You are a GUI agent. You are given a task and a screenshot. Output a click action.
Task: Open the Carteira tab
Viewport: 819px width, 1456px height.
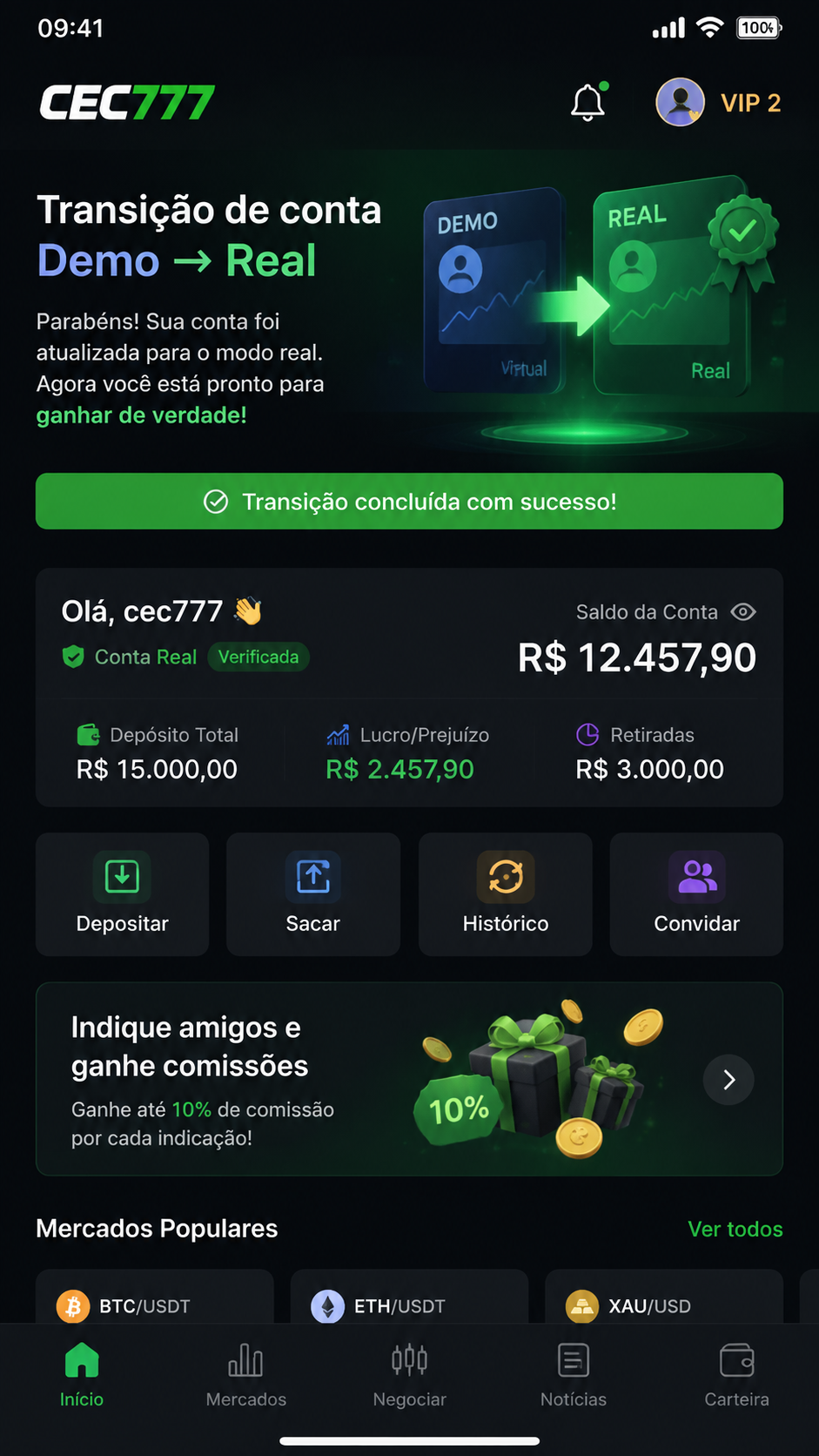coord(737,1375)
